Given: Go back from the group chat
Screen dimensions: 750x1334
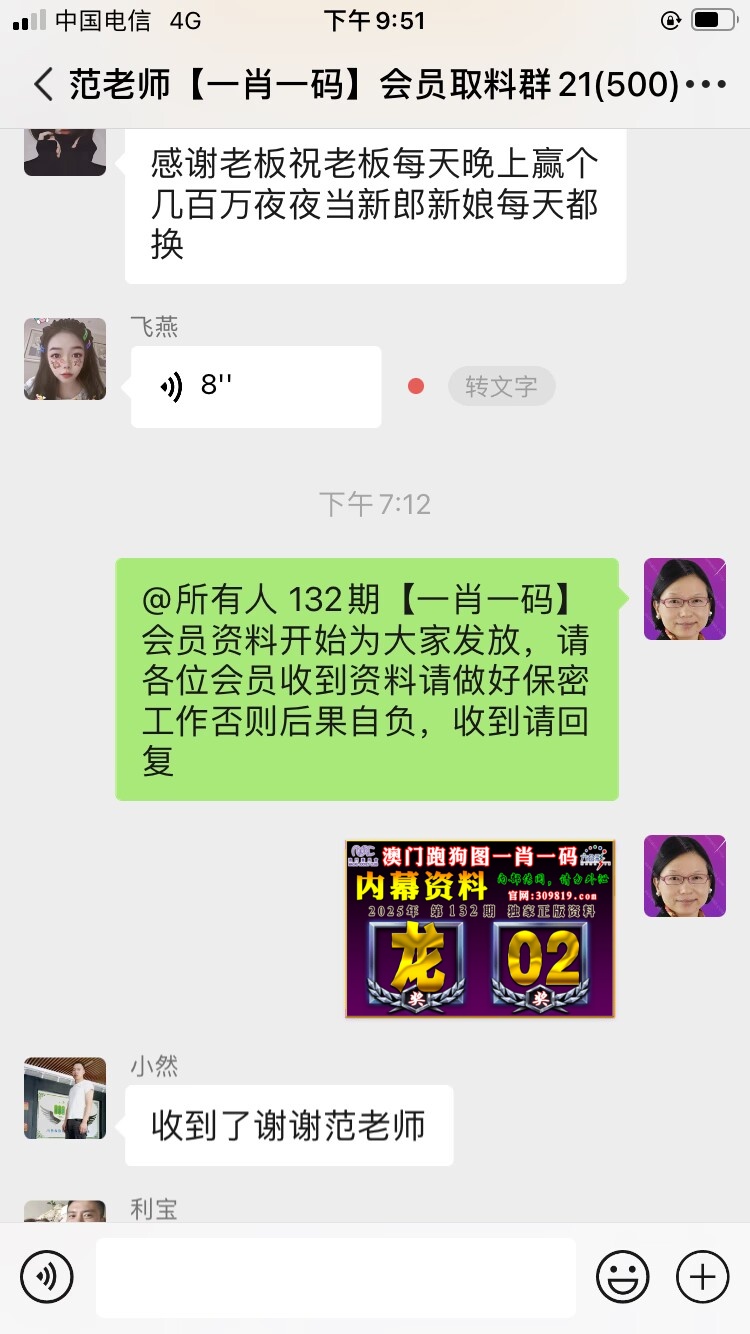Looking at the screenshot, I should (x=42, y=85).
